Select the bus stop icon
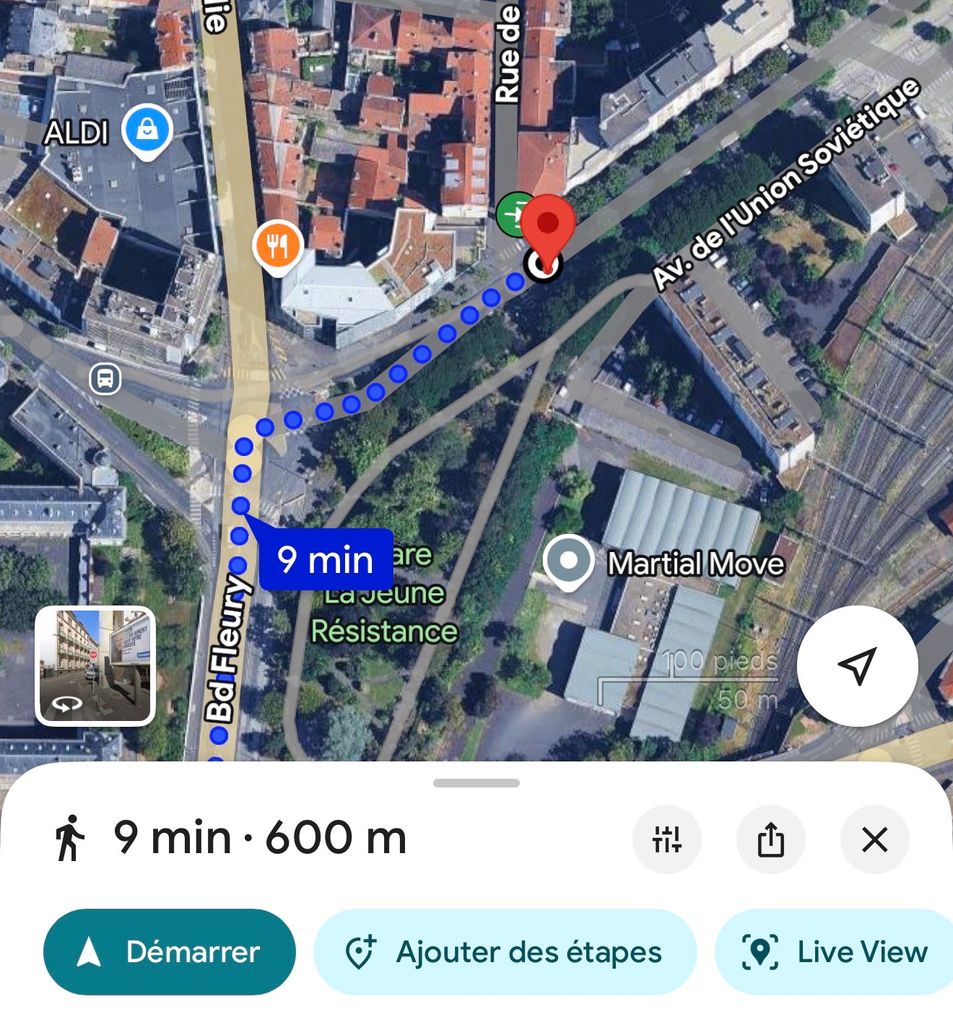953x1024 pixels. coord(105,379)
